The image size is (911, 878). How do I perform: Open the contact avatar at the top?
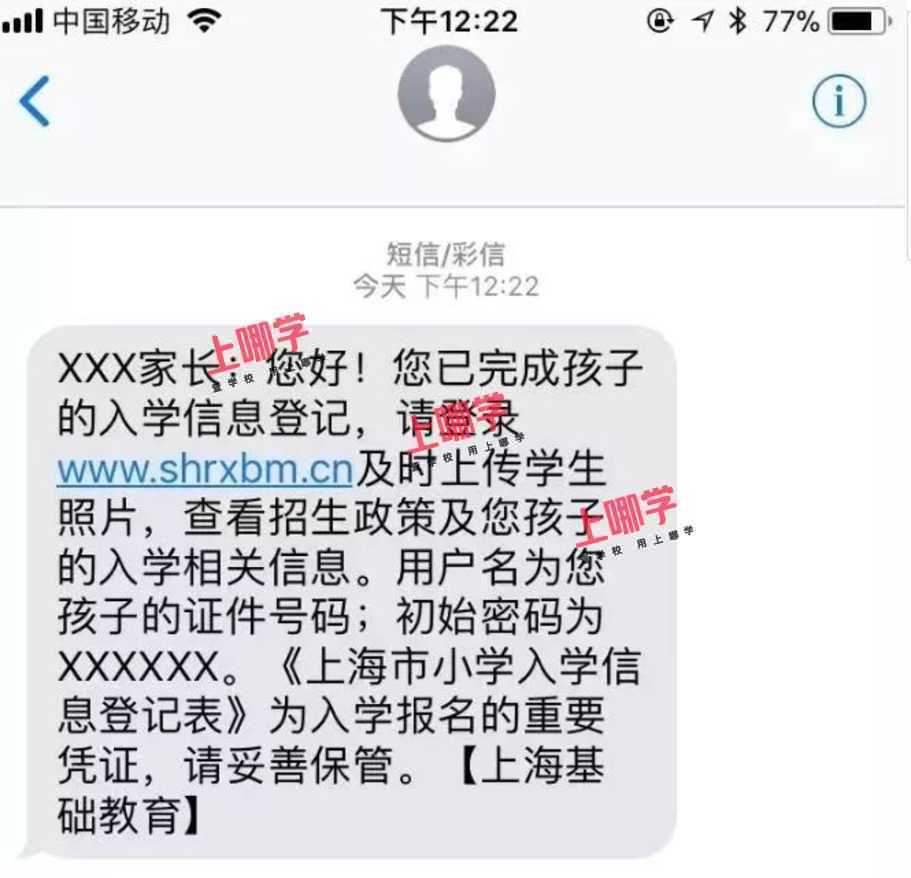pyautogui.click(x=446, y=95)
